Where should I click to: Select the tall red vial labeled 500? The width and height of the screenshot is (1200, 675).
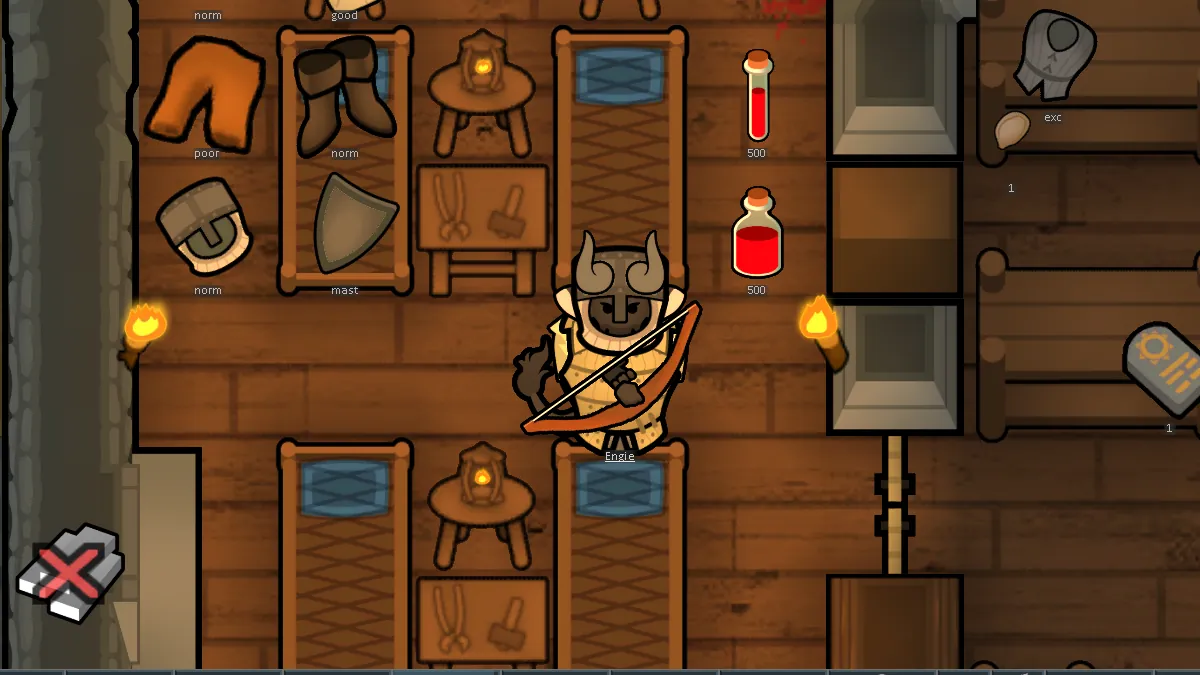tap(757, 97)
